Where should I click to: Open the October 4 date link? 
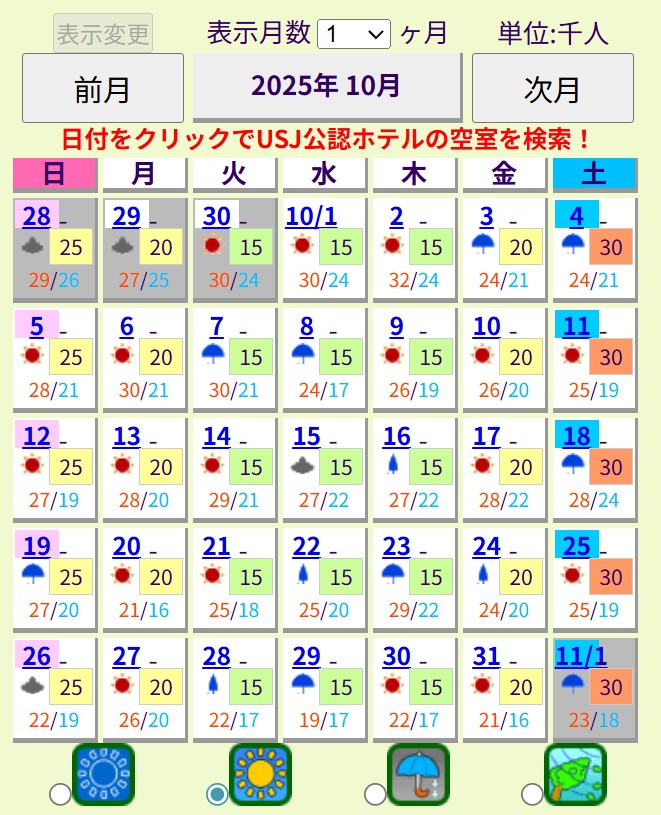pyautogui.click(x=576, y=217)
